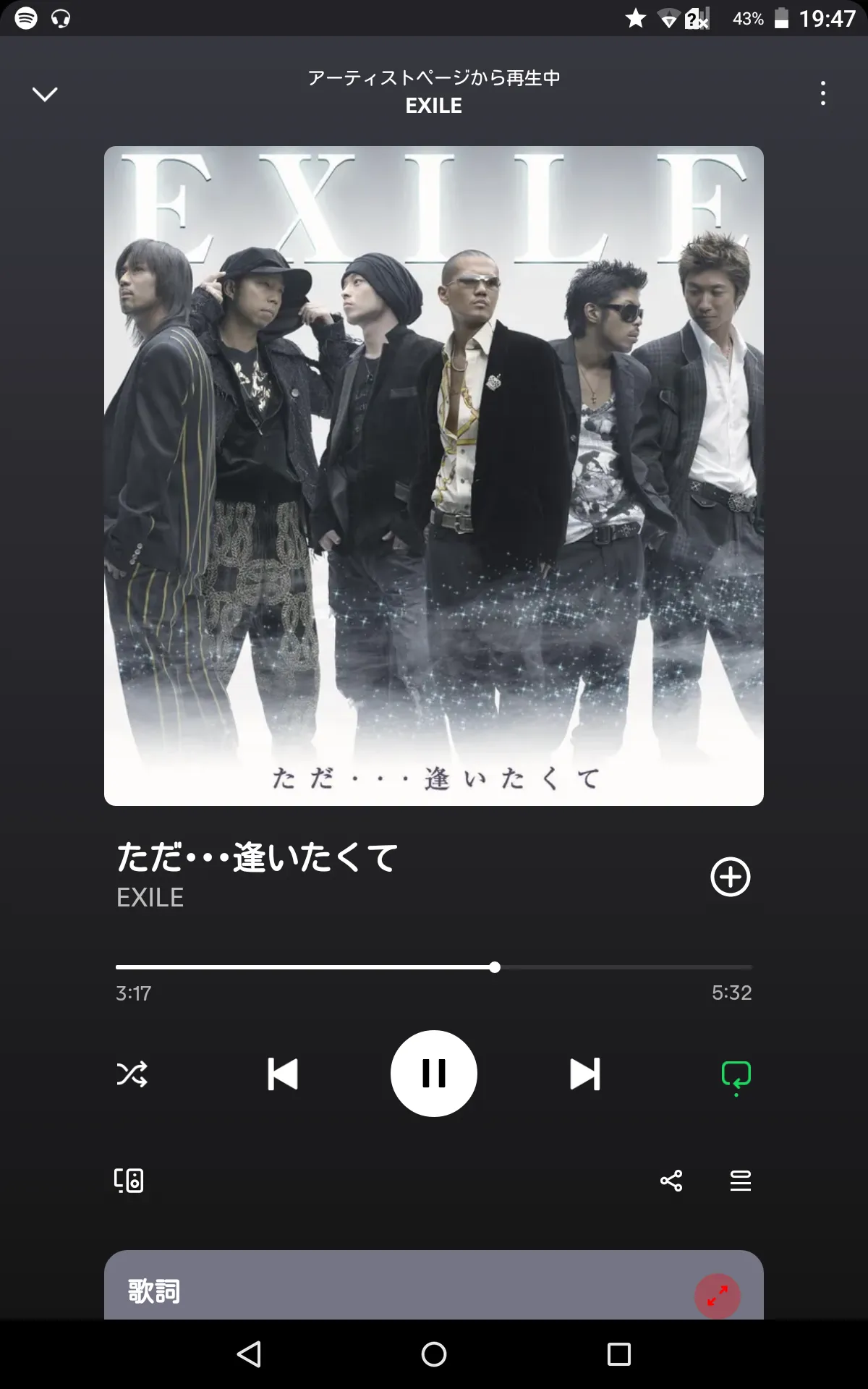
Task: Open the play queue
Action: click(740, 1181)
